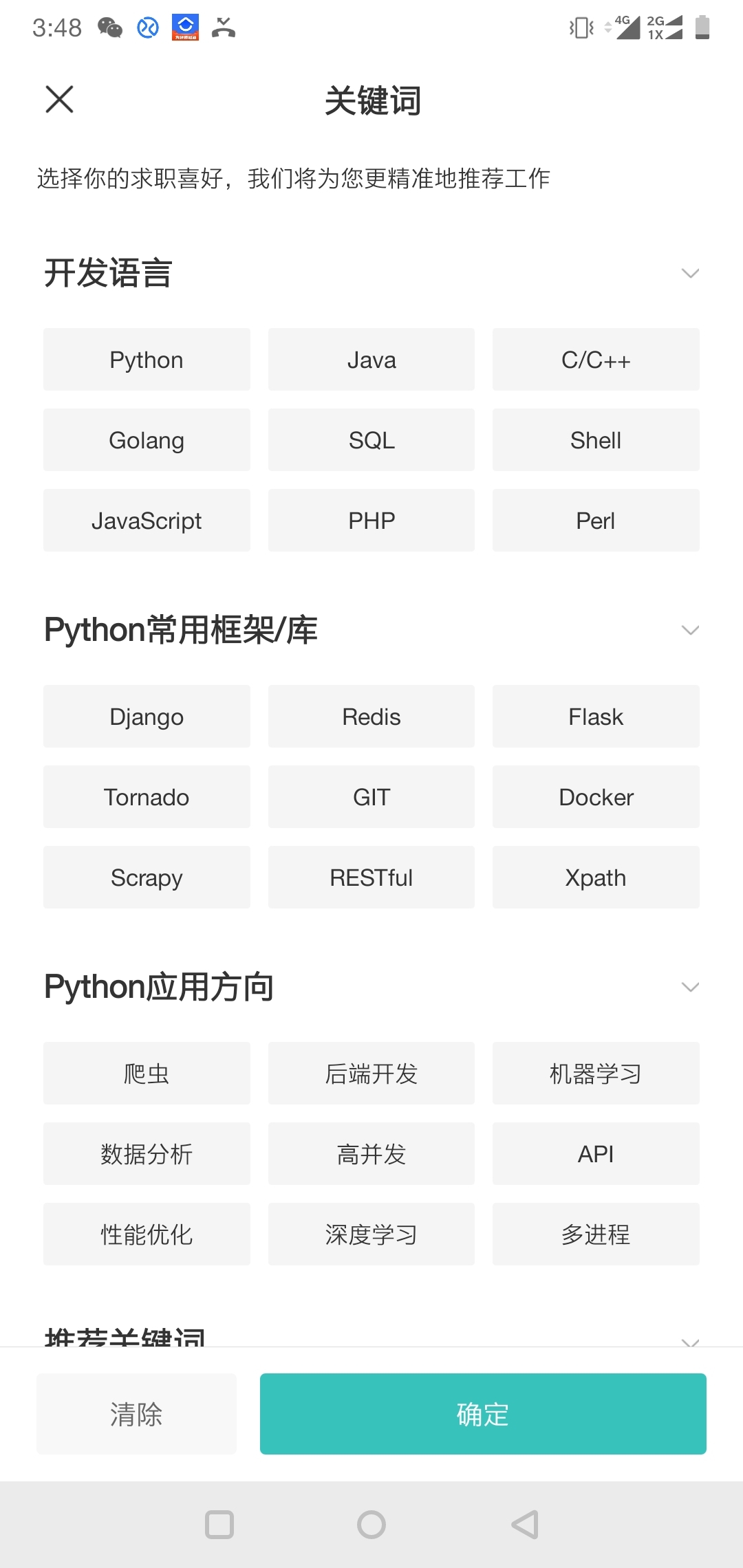743x1568 pixels.
Task: Choose the Flask keyword
Action: tap(596, 717)
